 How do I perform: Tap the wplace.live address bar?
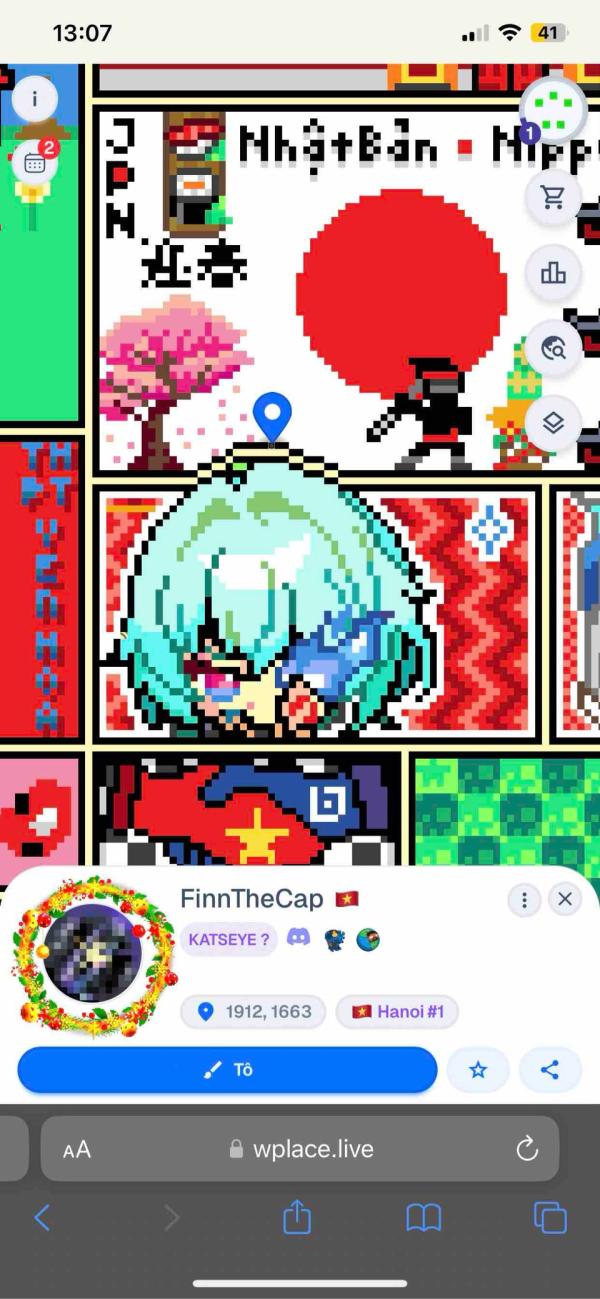point(300,1149)
